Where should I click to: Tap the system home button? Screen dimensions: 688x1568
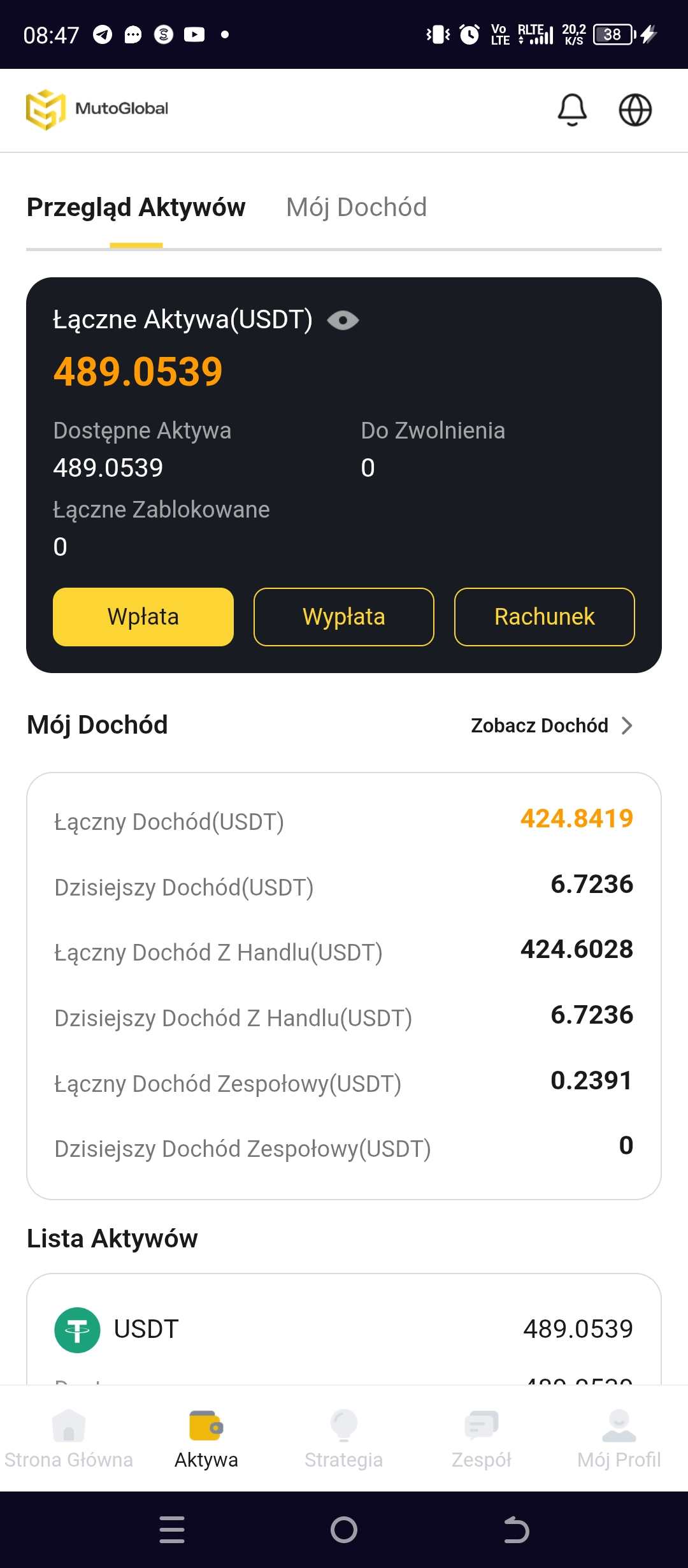(344, 1530)
